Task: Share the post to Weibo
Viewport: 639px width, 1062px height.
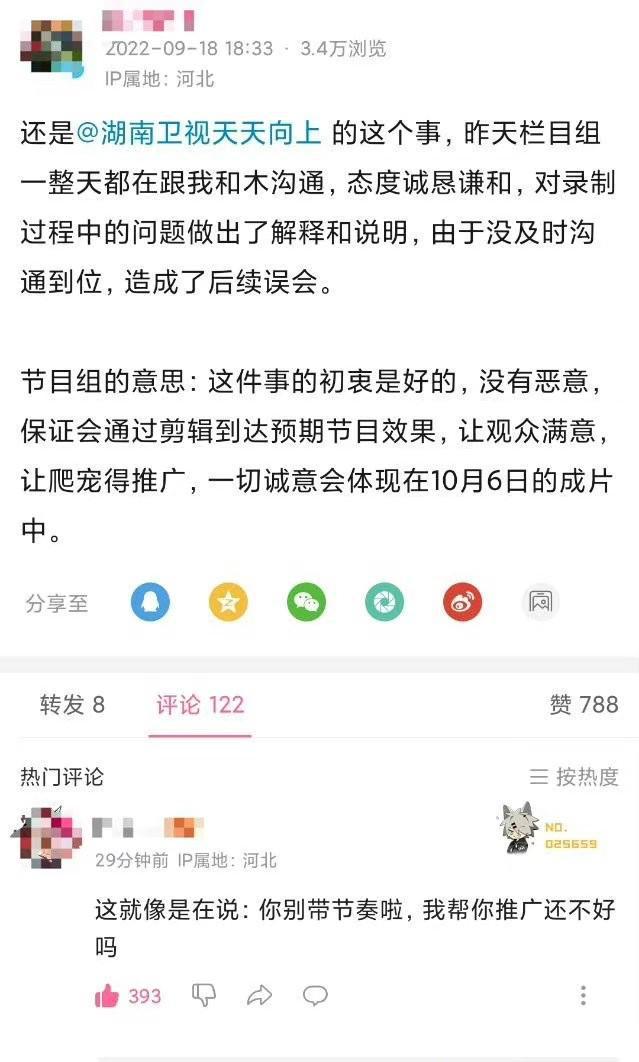Action: (463, 602)
